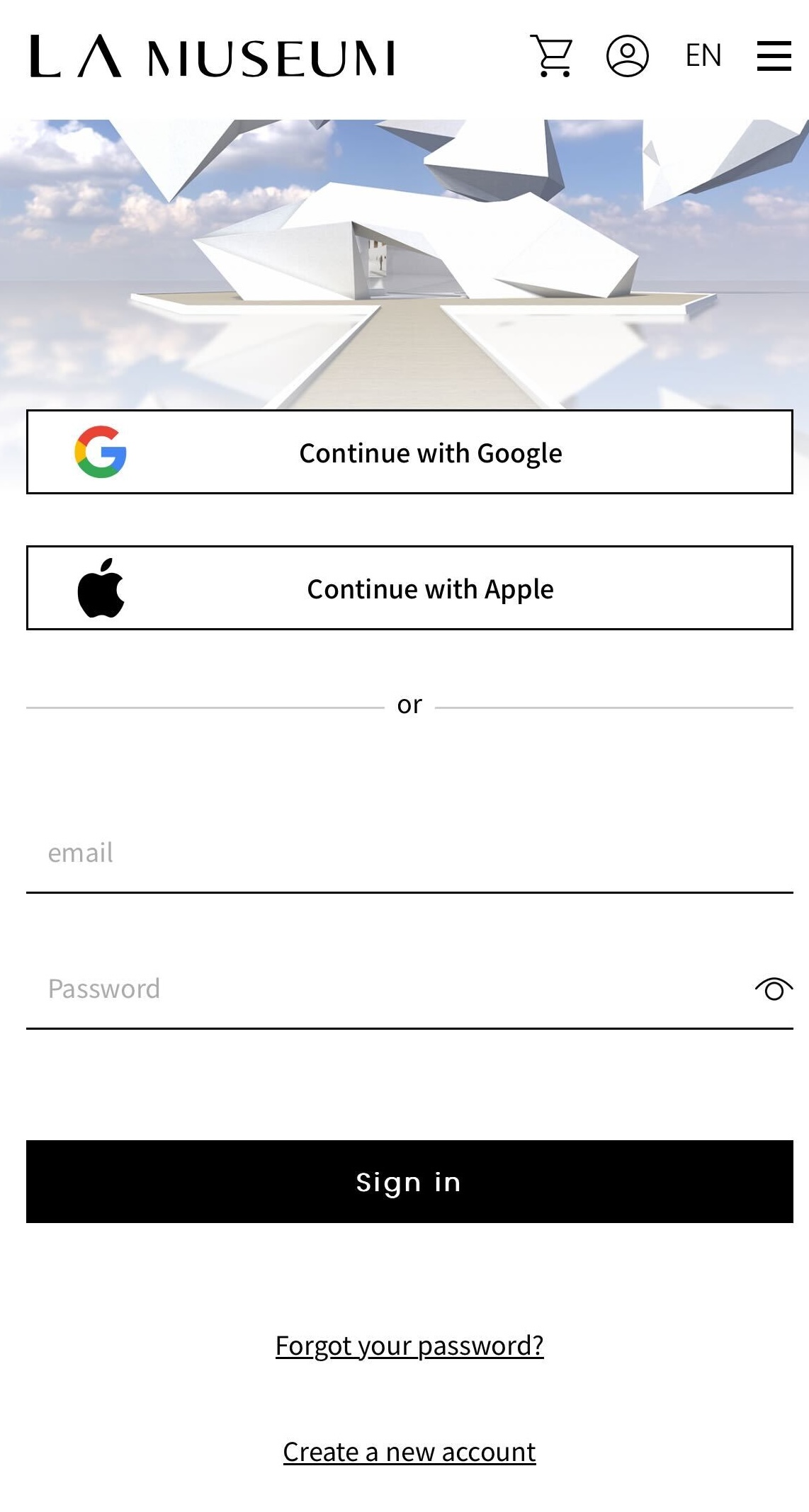The width and height of the screenshot is (809, 1512).
Task: Go to LA Museum home via logo
Action: 213,57
